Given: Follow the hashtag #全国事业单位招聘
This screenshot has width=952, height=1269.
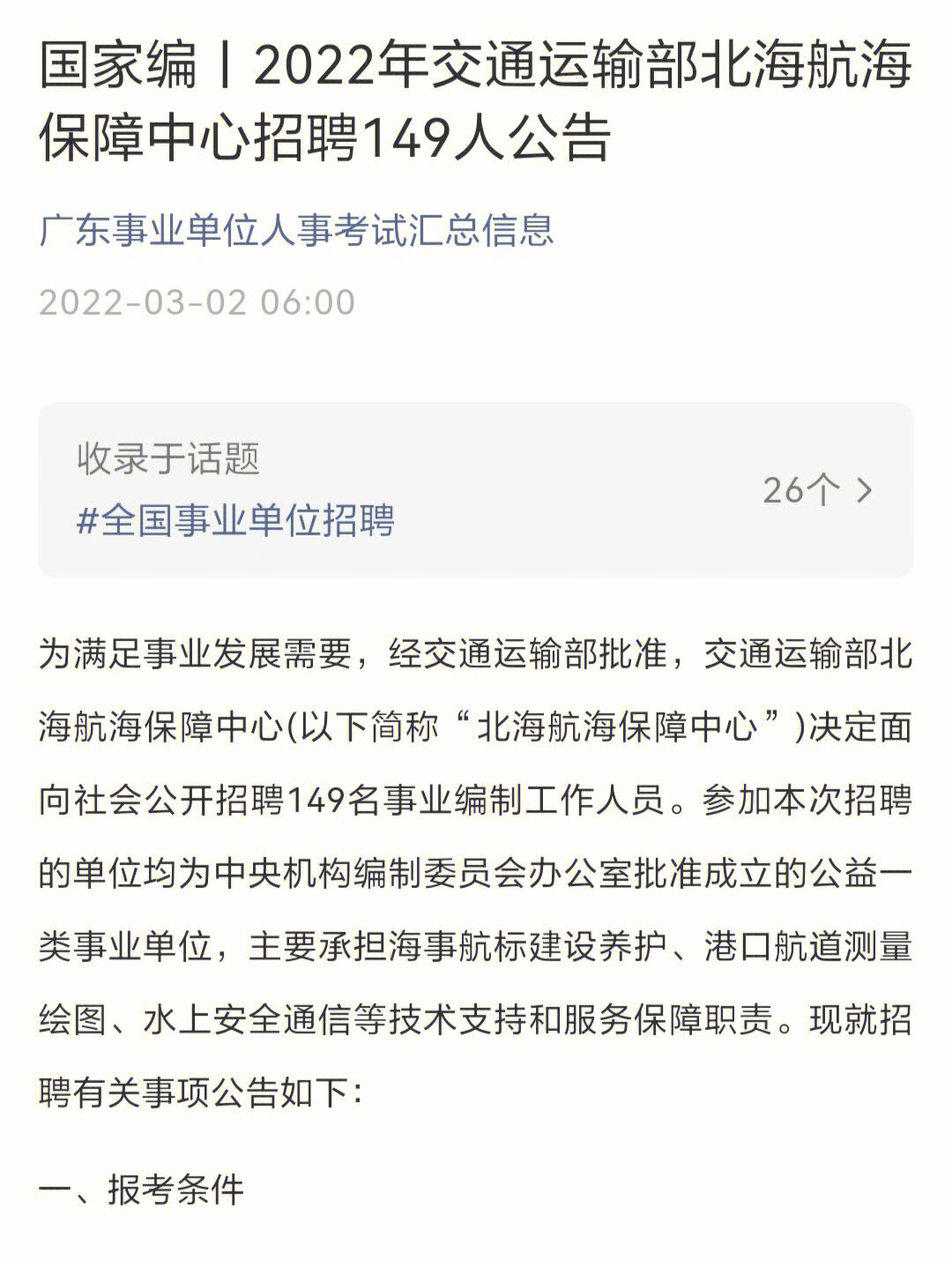Looking at the screenshot, I should point(238,521).
